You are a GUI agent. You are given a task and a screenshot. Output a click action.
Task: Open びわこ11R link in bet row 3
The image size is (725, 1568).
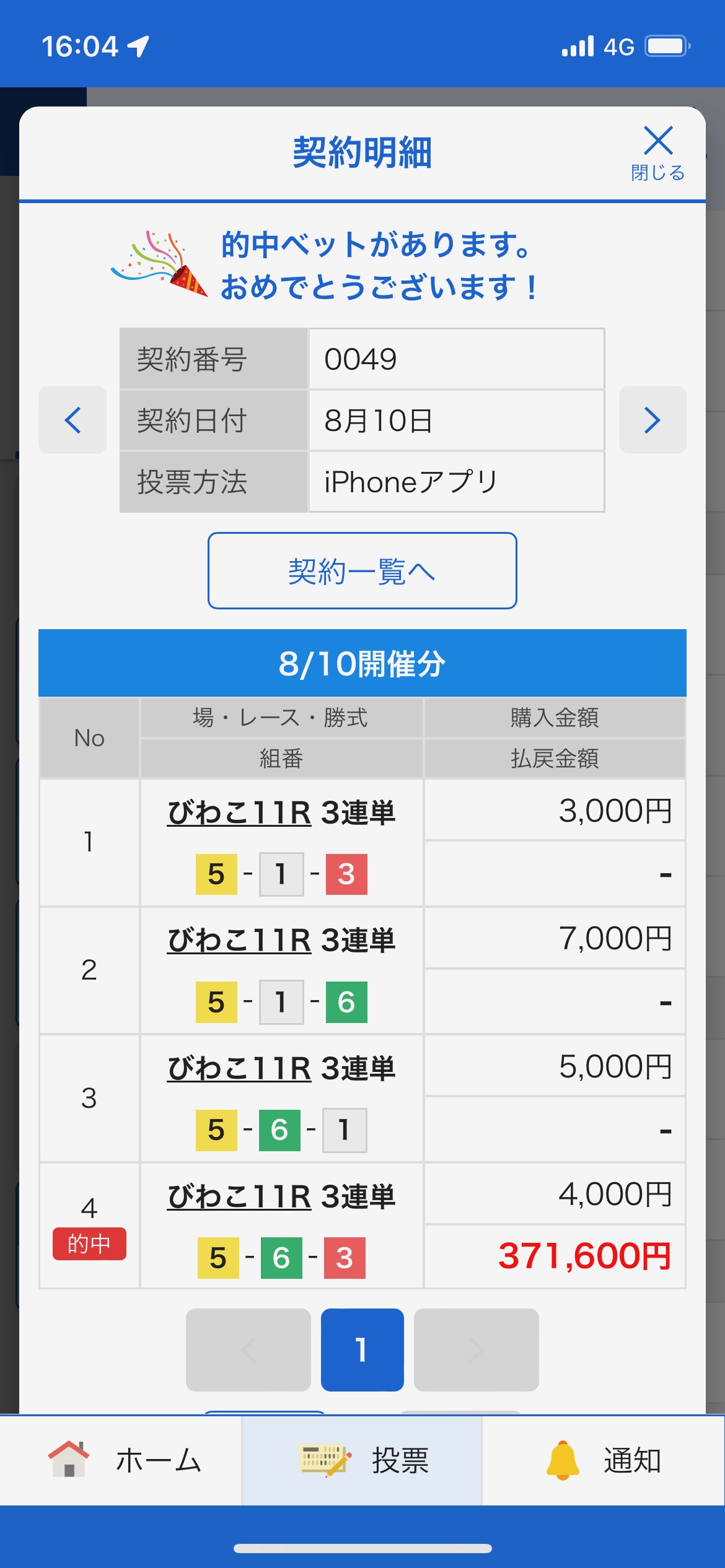click(x=239, y=1068)
